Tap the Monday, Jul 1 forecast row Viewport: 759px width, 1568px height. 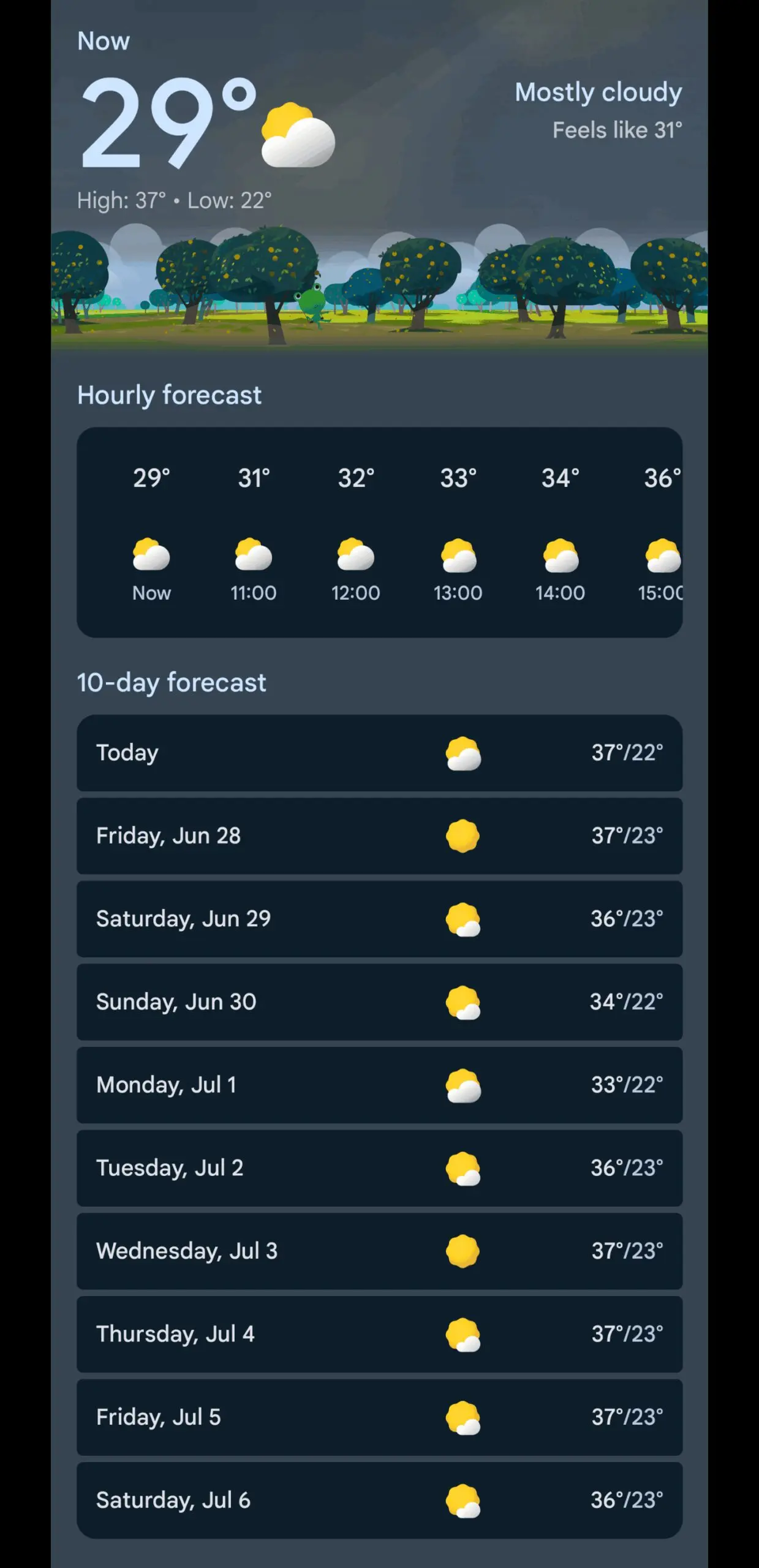point(379,1085)
